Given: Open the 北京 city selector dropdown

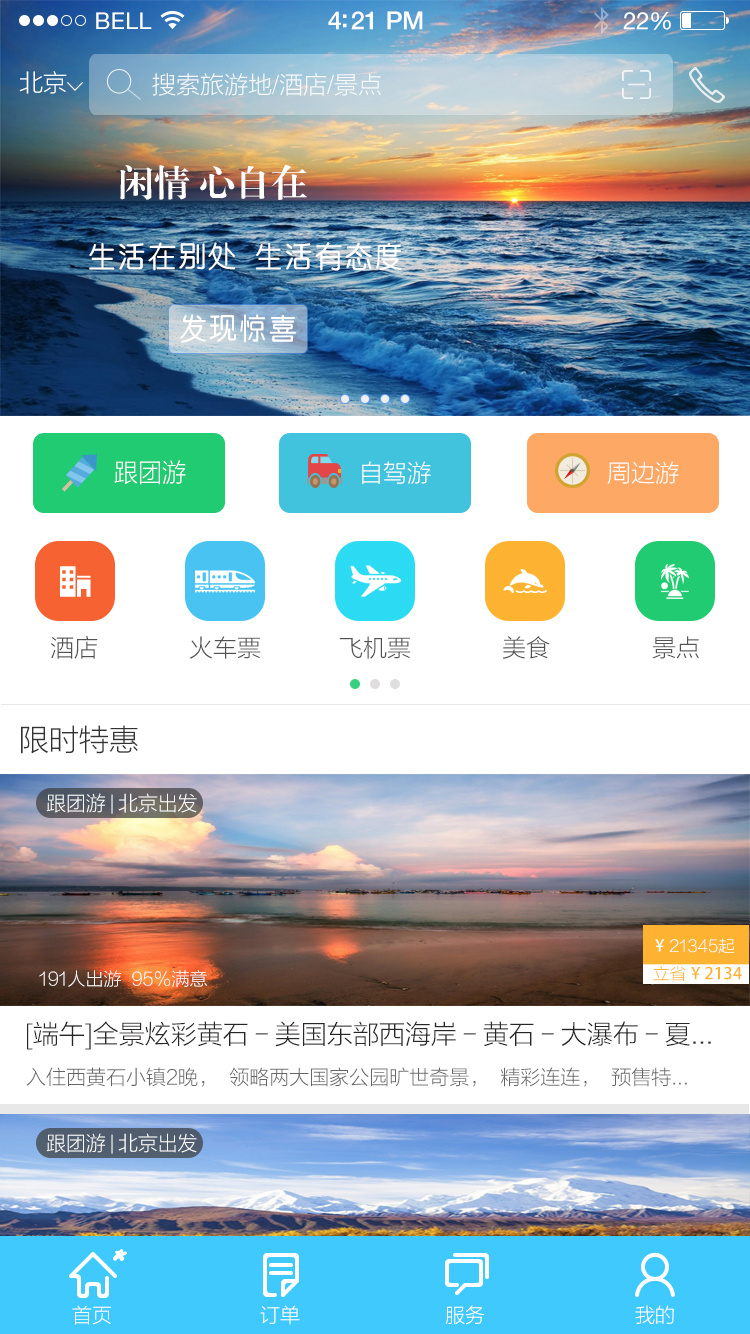Looking at the screenshot, I should 50,84.
